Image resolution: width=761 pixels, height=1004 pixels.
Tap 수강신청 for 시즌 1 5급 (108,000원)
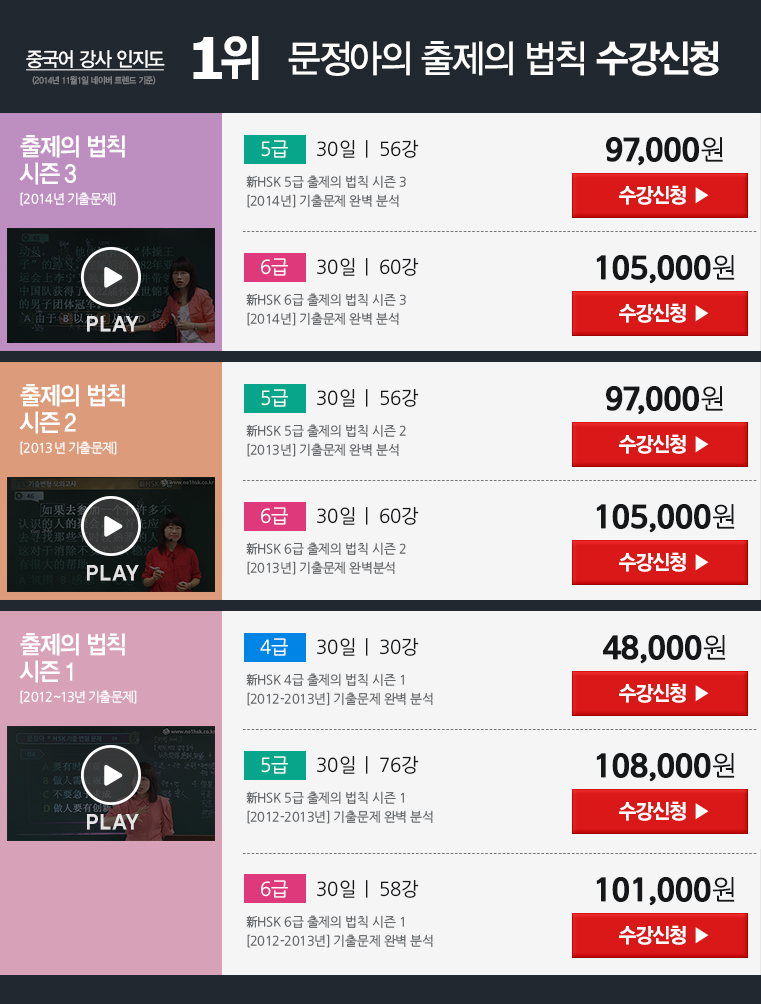[659, 812]
